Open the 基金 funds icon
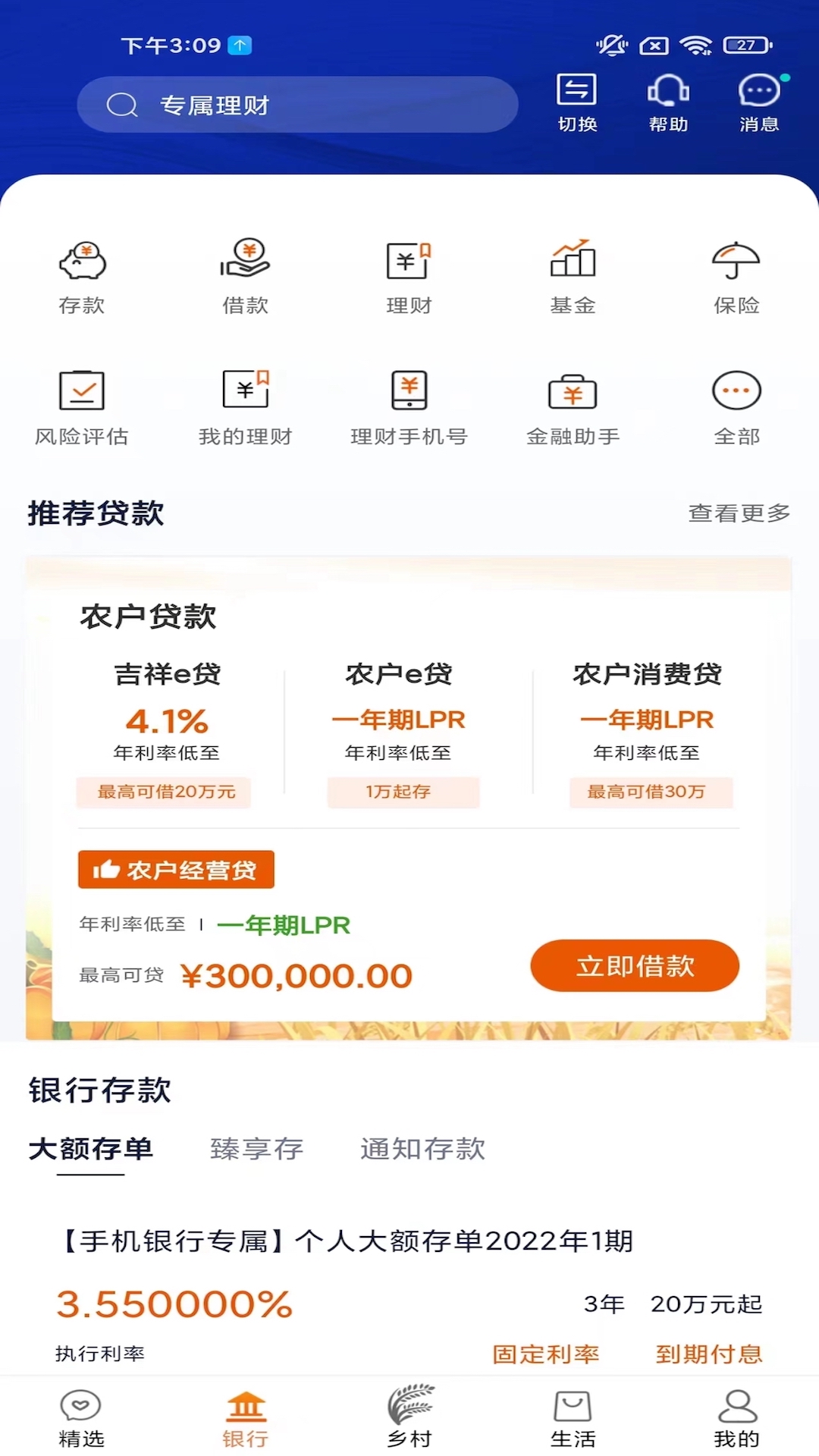 tap(573, 277)
